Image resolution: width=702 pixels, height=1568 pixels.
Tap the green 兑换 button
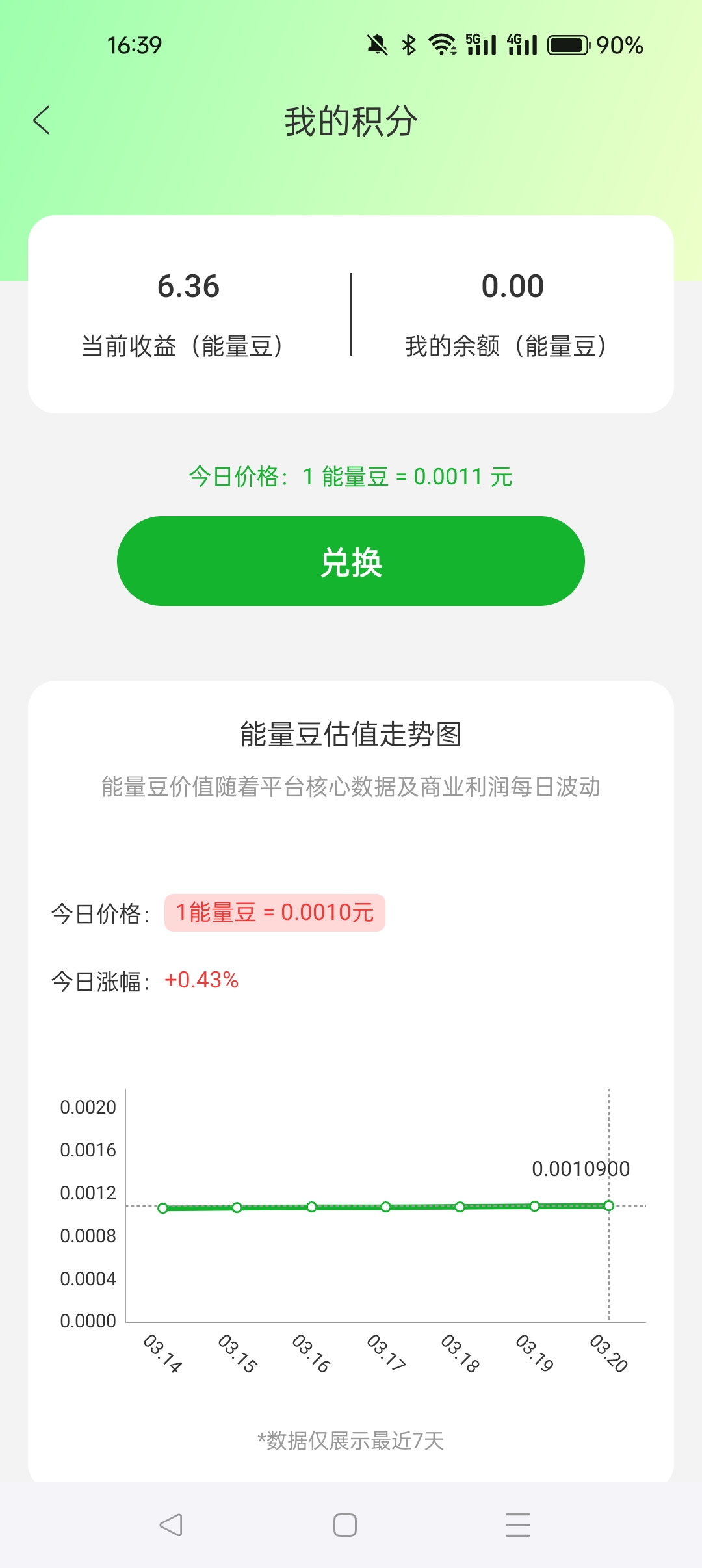(351, 561)
